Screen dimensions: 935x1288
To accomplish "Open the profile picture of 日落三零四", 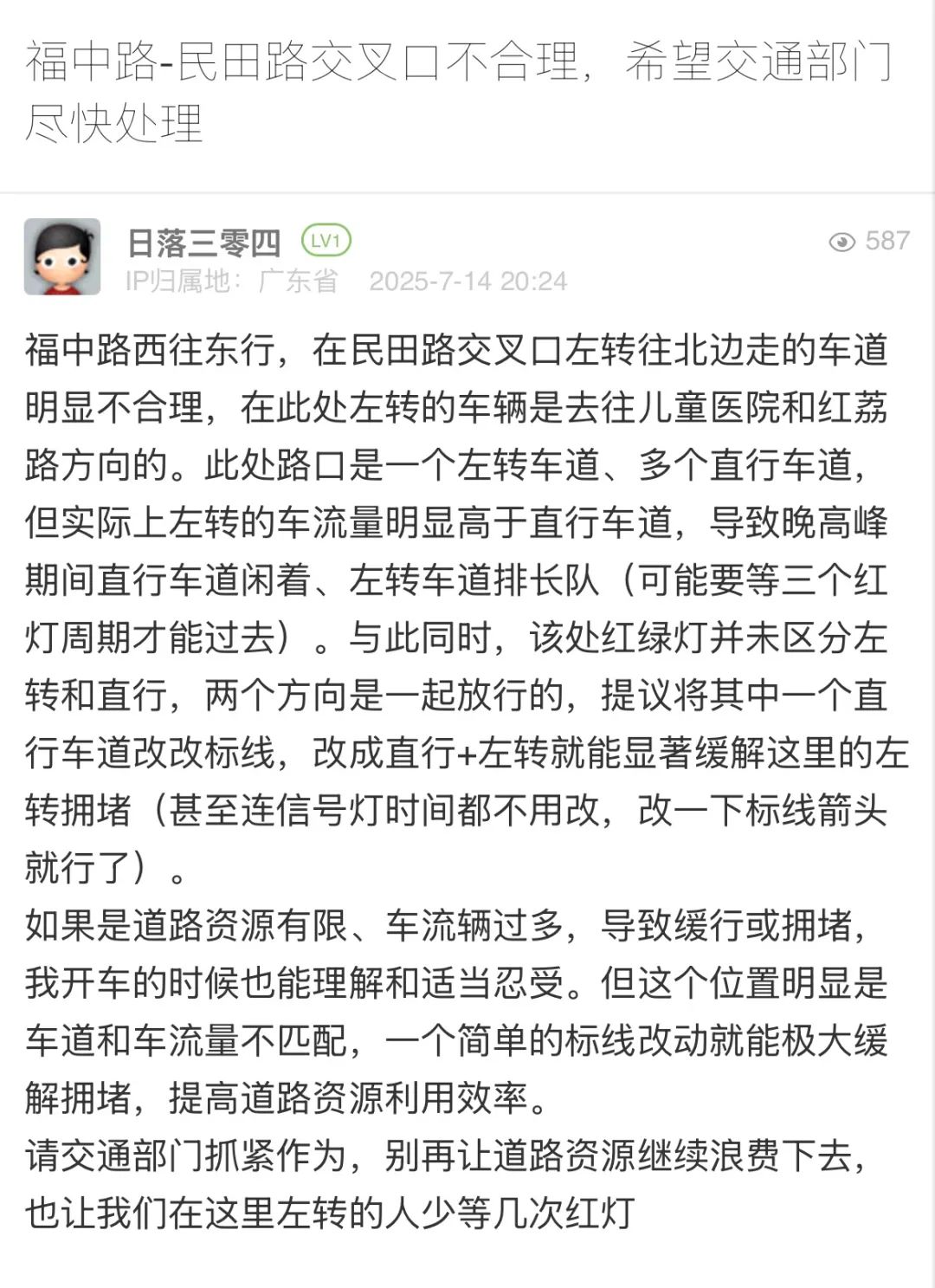I will [62, 257].
